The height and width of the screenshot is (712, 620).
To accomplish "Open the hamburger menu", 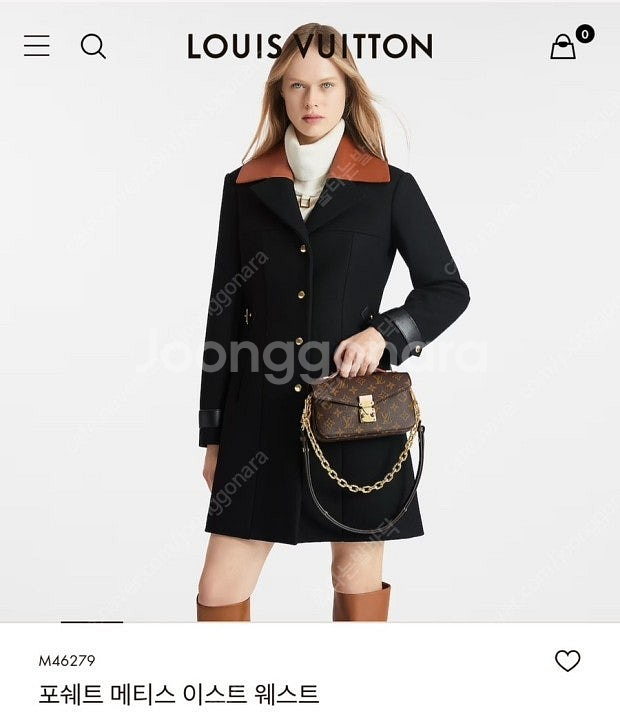I will [37, 46].
